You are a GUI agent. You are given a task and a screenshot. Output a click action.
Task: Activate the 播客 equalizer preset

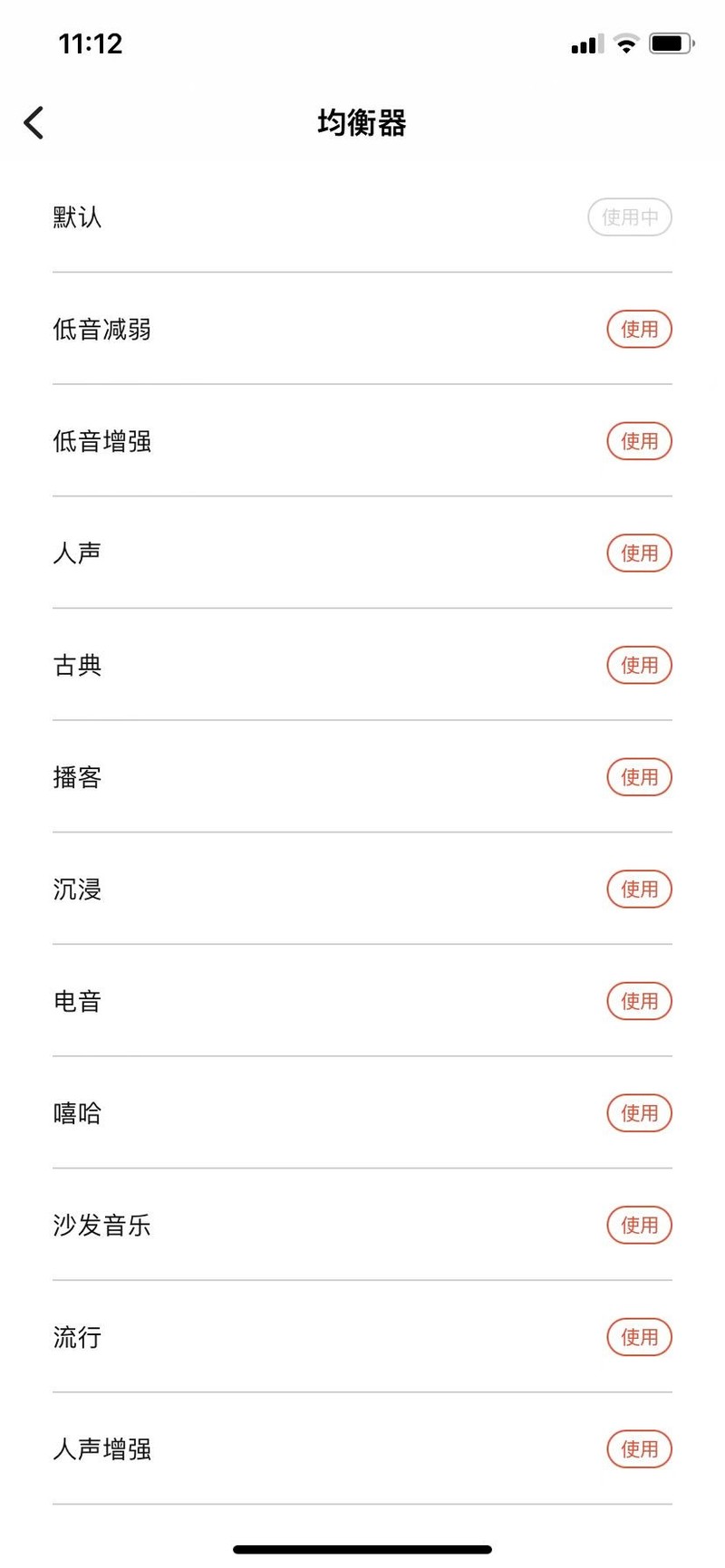click(638, 776)
